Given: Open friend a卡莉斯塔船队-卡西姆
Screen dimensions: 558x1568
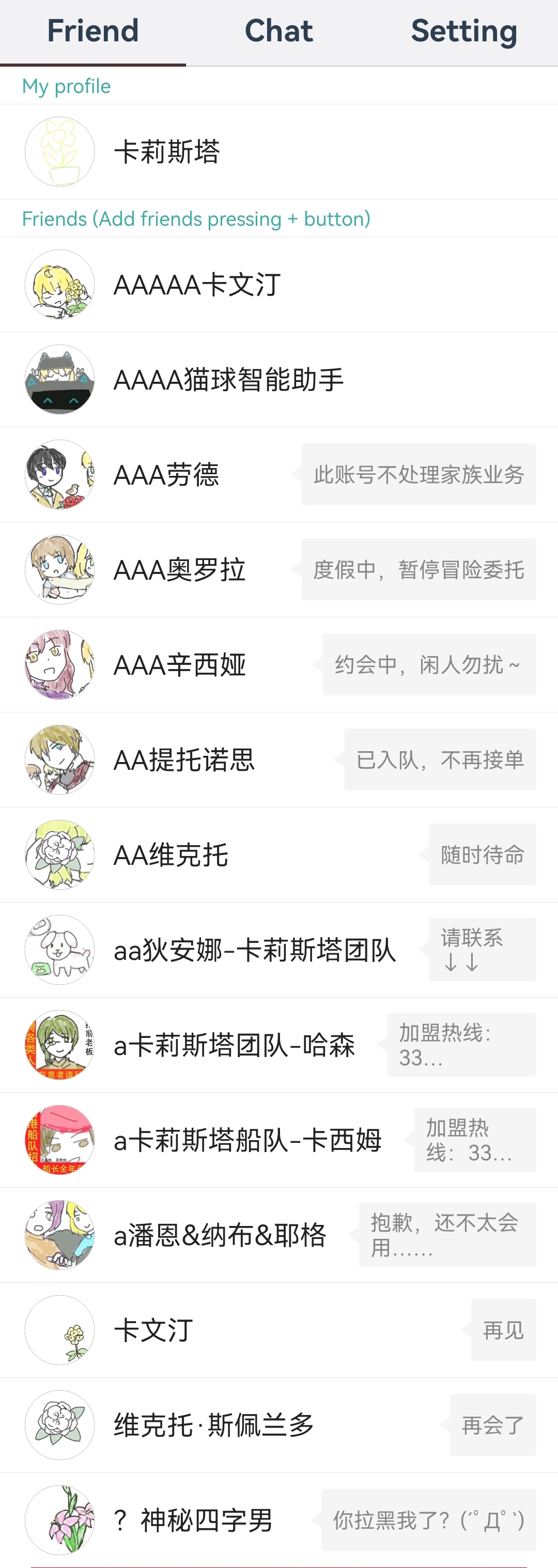Looking at the screenshot, I should tap(247, 1140).
